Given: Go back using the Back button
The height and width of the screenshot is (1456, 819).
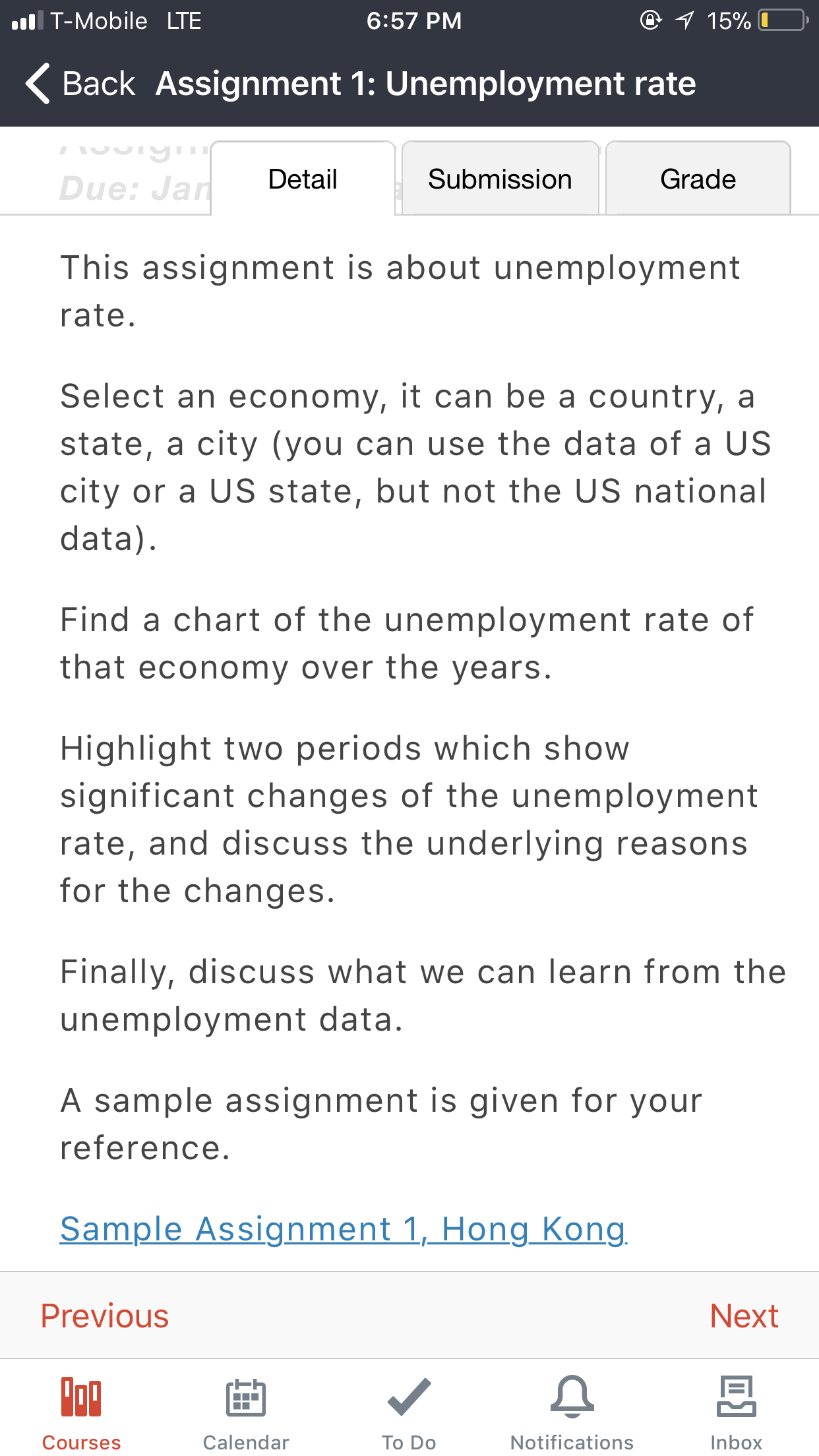Looking at the screenshot, I should 80,84.
